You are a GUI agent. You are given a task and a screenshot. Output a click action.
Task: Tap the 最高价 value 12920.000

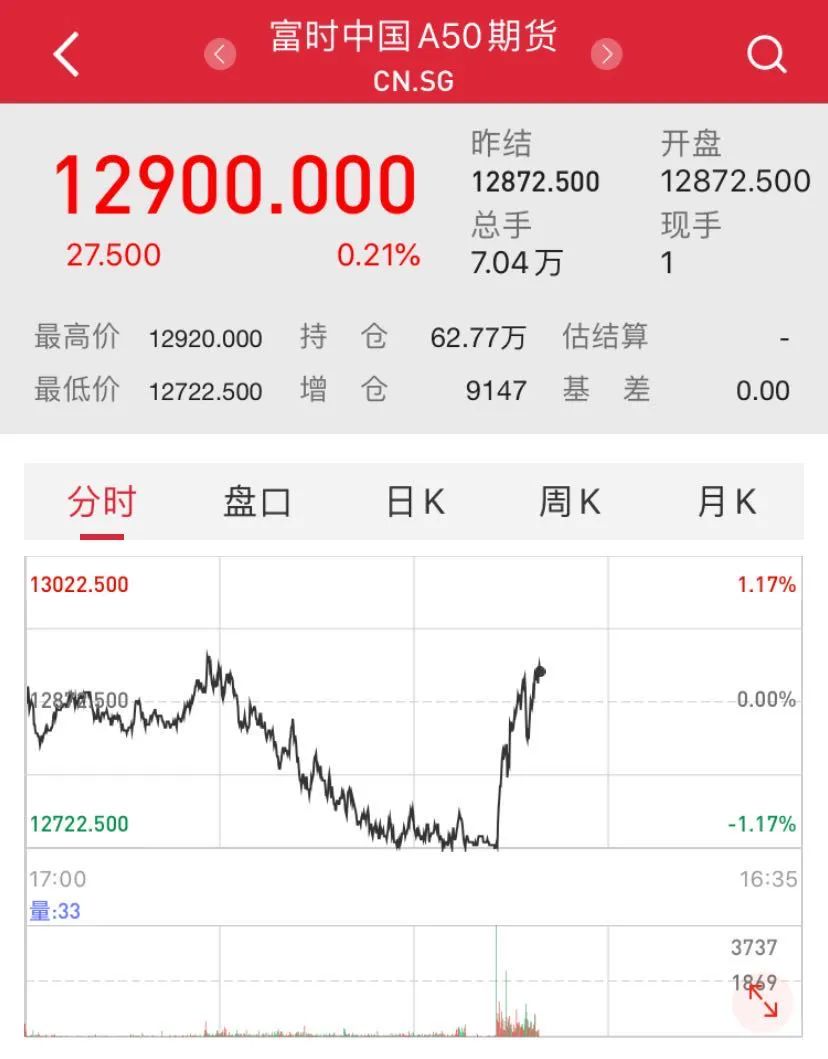[x=205, y=339]
